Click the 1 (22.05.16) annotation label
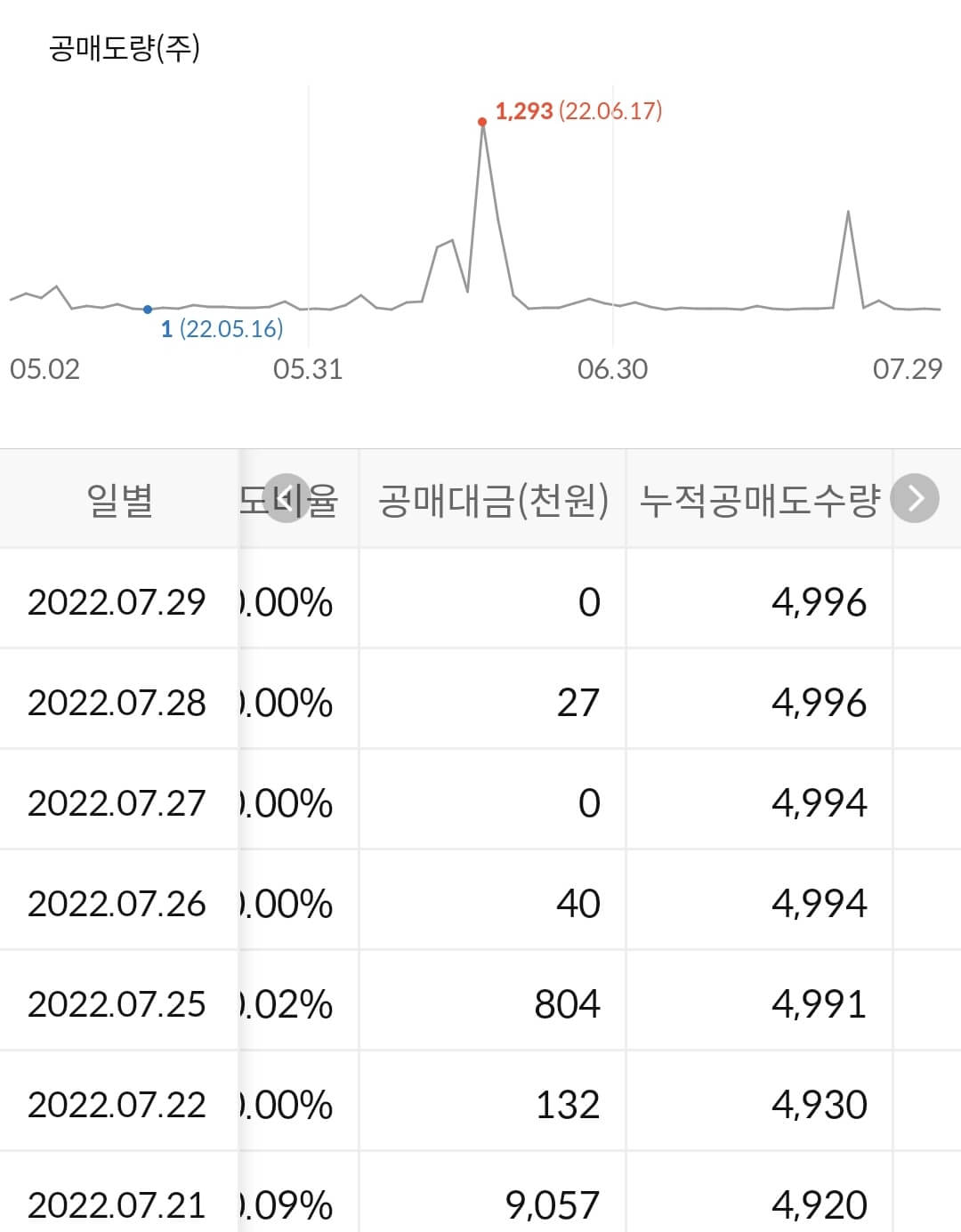The width and height of the screenshot is (961, 1232). coord(221,329)
